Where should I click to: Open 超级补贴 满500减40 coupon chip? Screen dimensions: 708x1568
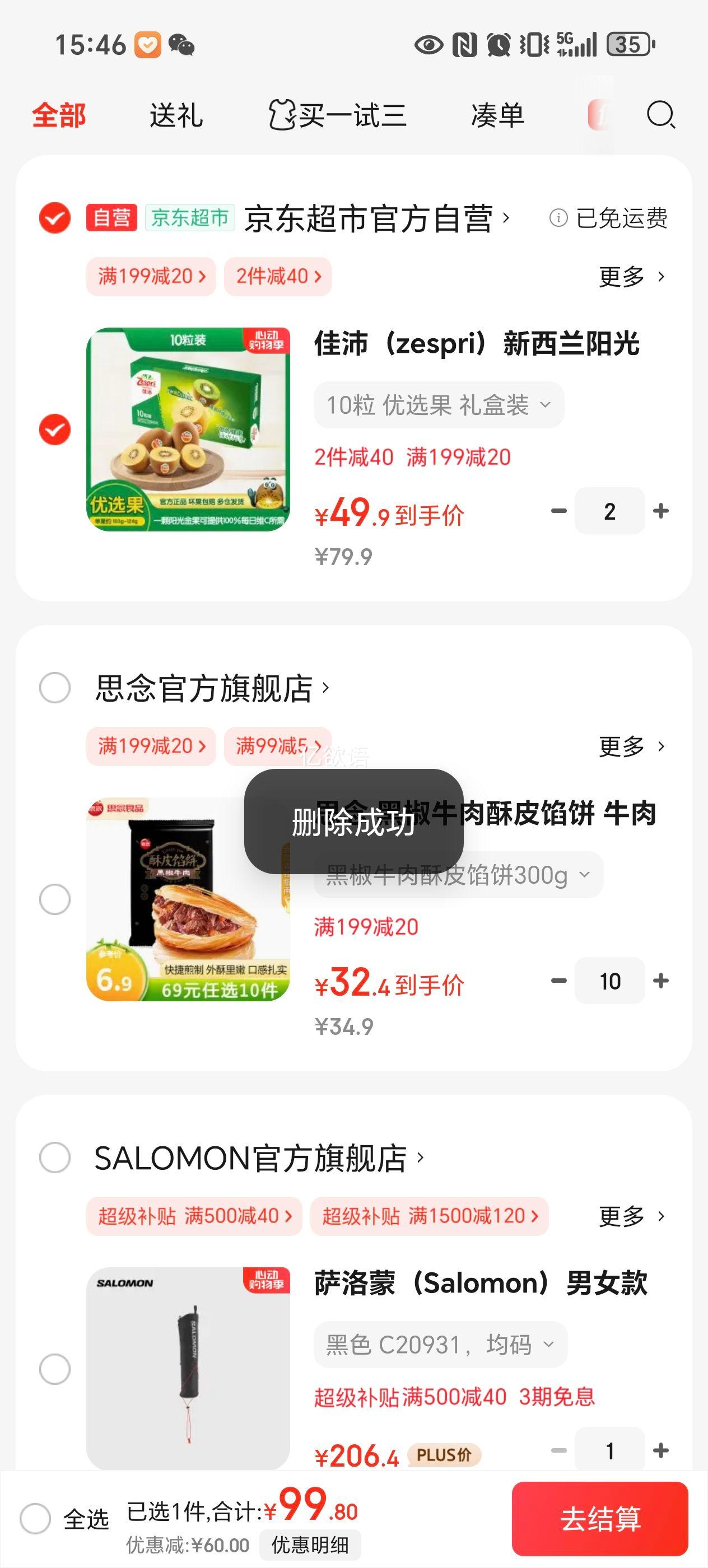[194, 1216]
